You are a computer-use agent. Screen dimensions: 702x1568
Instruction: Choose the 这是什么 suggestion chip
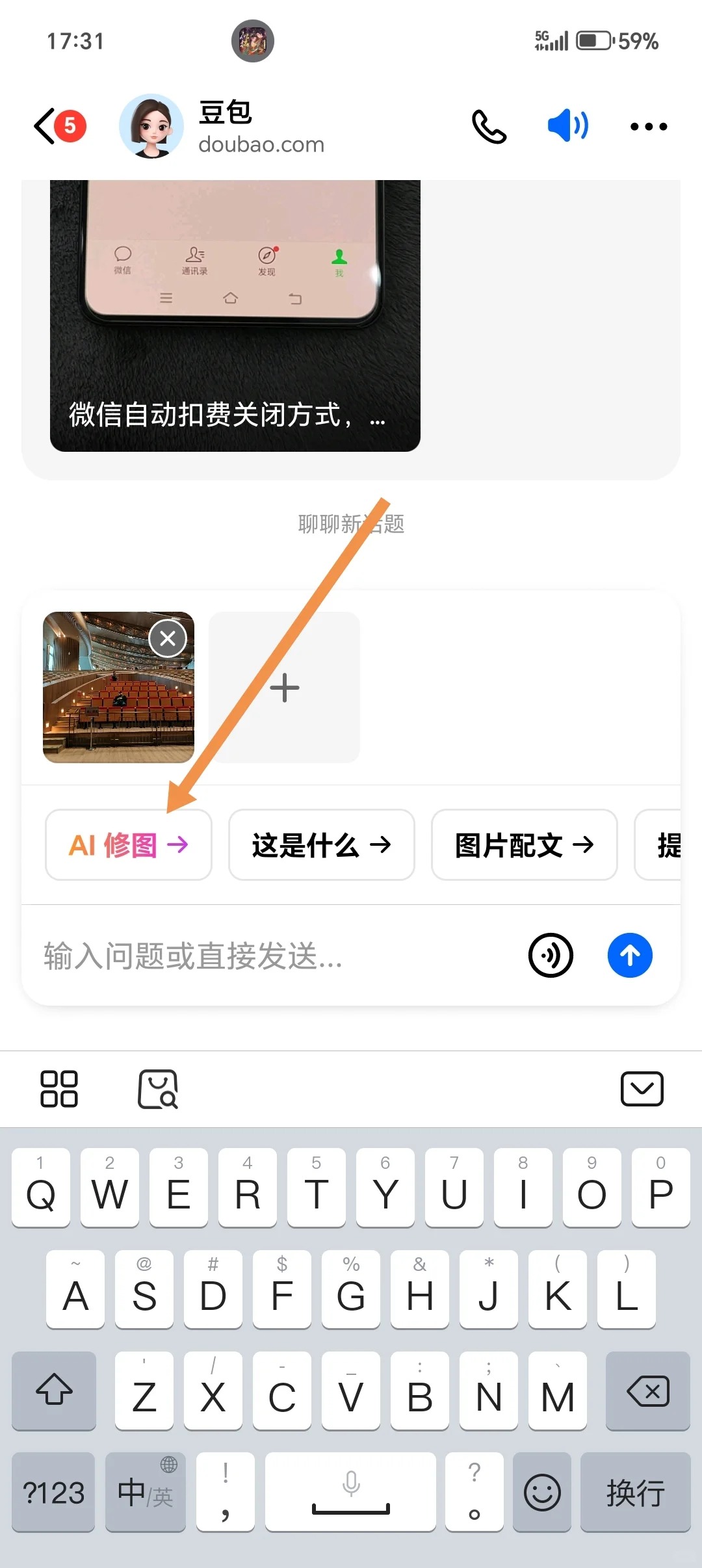322,844
